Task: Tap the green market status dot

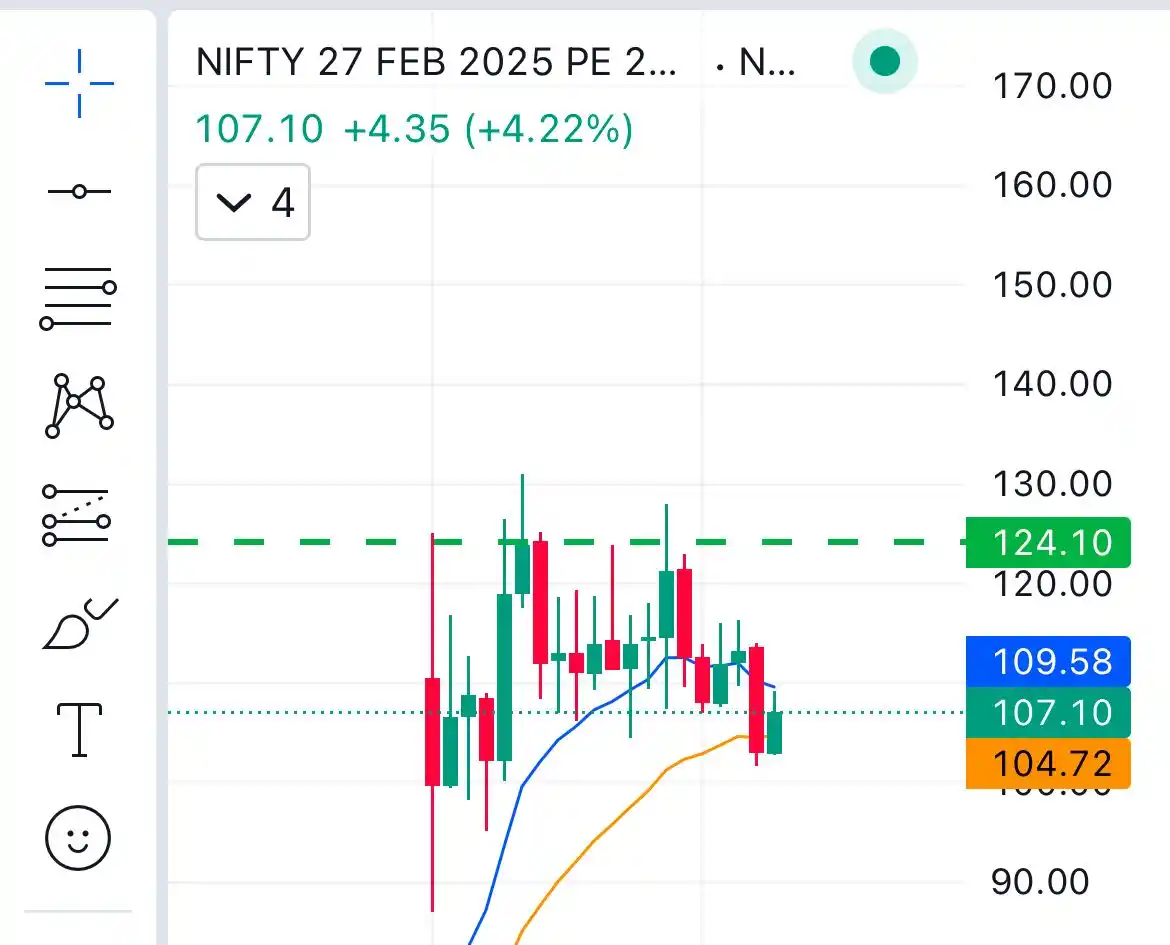Action: pos(885,63)
